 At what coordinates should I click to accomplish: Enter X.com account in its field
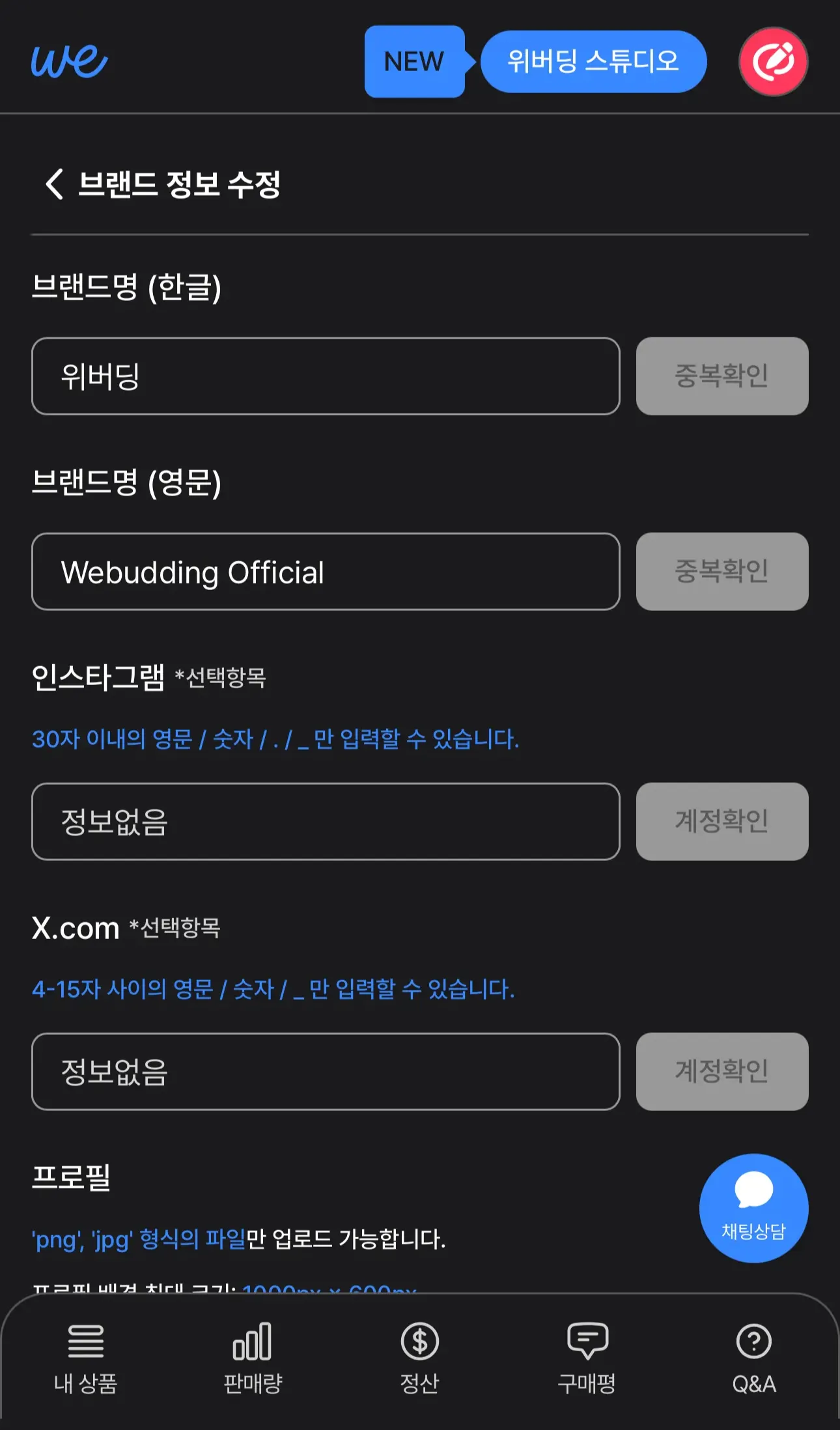[326, 1072]
